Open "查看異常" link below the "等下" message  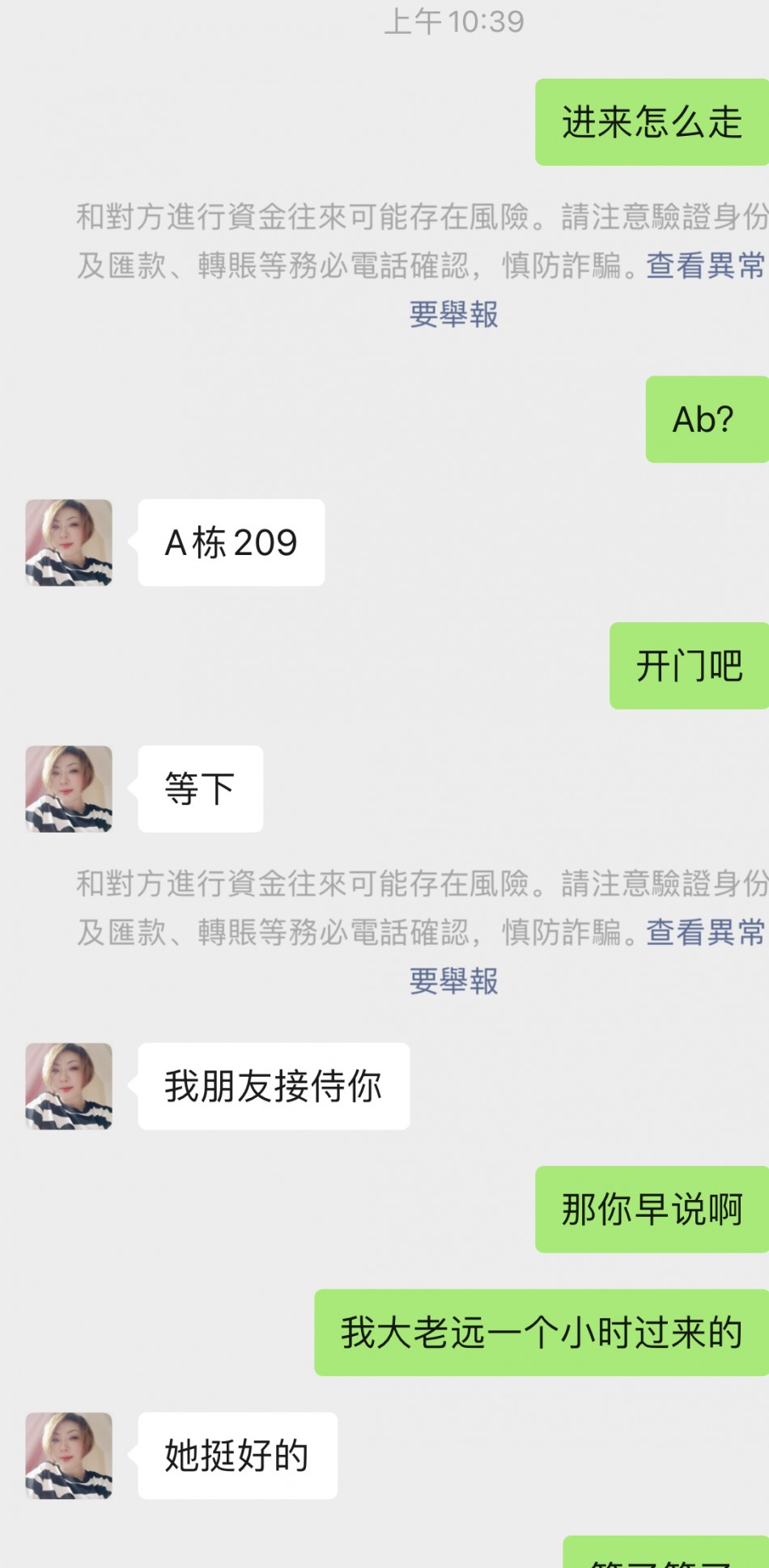click(705, 933)
